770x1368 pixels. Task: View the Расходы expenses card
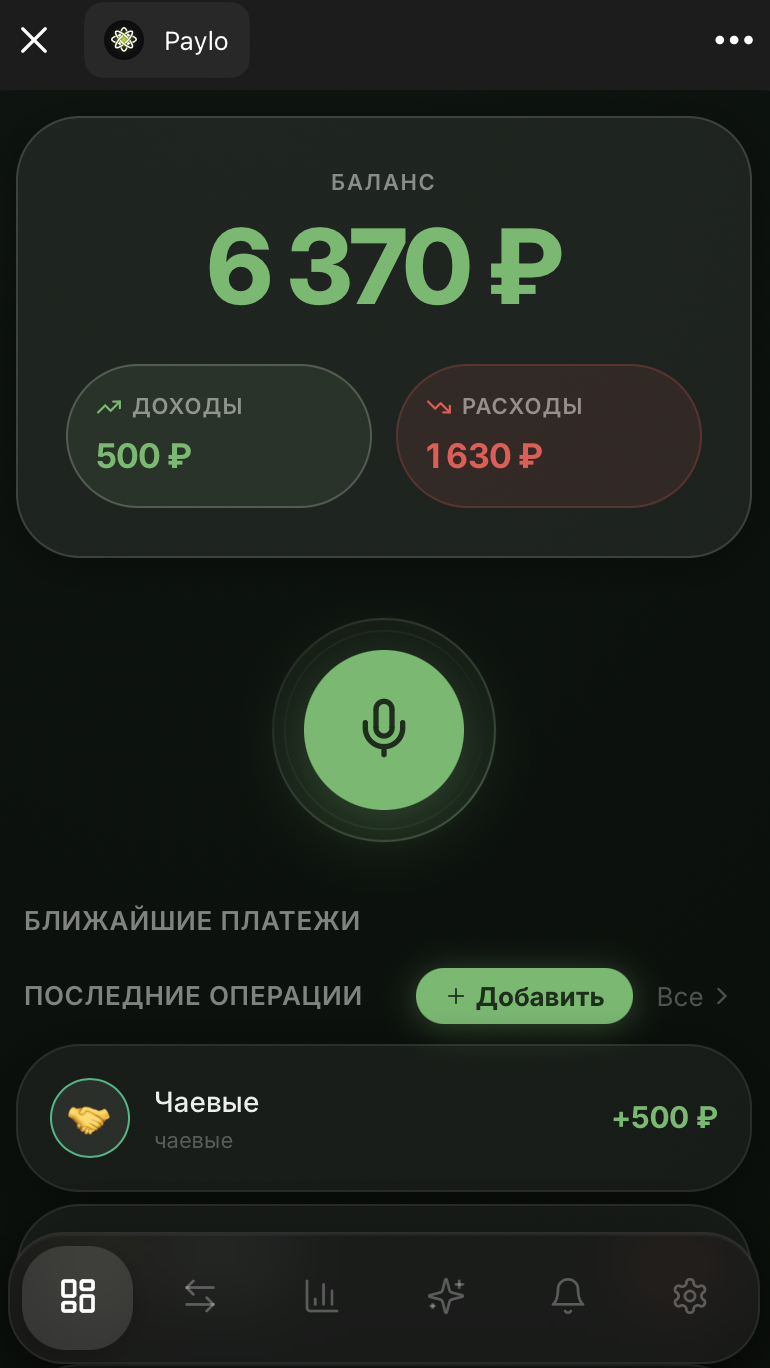coord(548,435)
